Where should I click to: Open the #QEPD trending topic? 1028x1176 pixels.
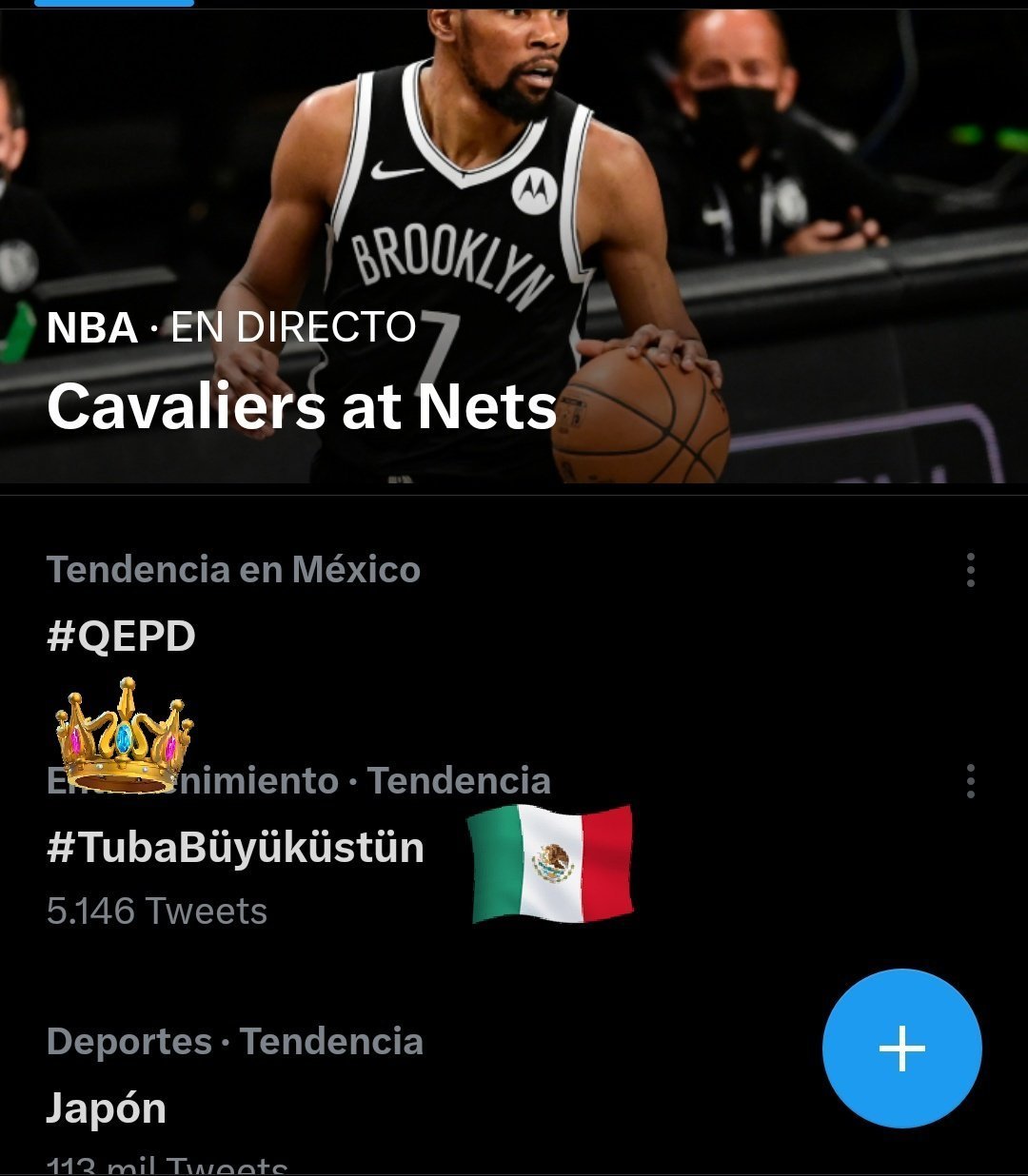(121, 637)
